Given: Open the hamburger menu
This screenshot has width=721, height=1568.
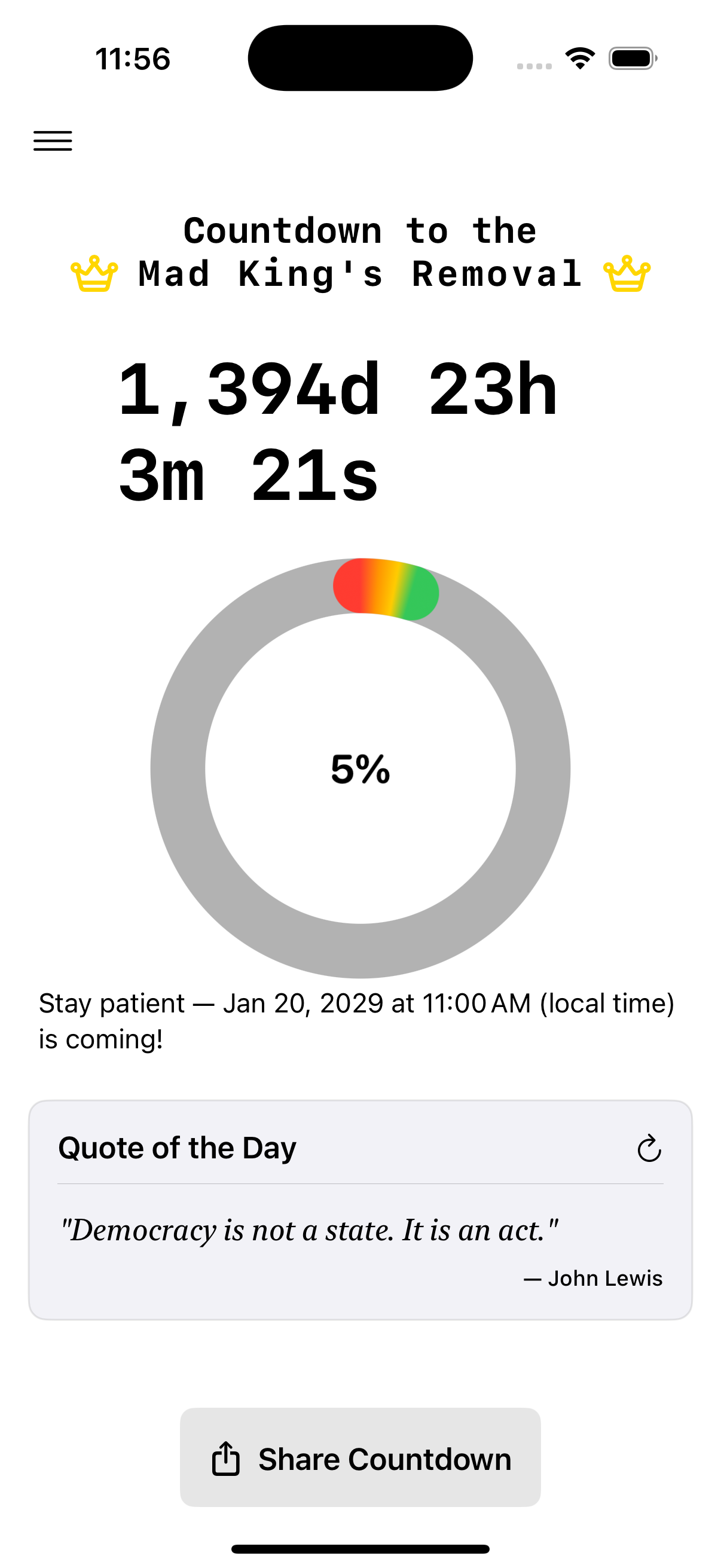Looking at the screenshot, I should (53, 141).
